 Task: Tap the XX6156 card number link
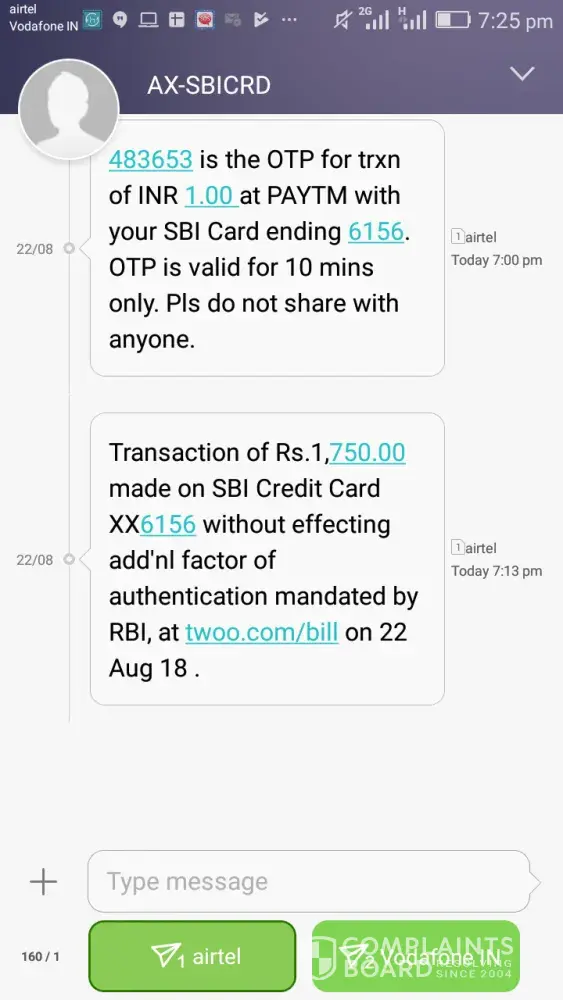click(x=168, y=524)
